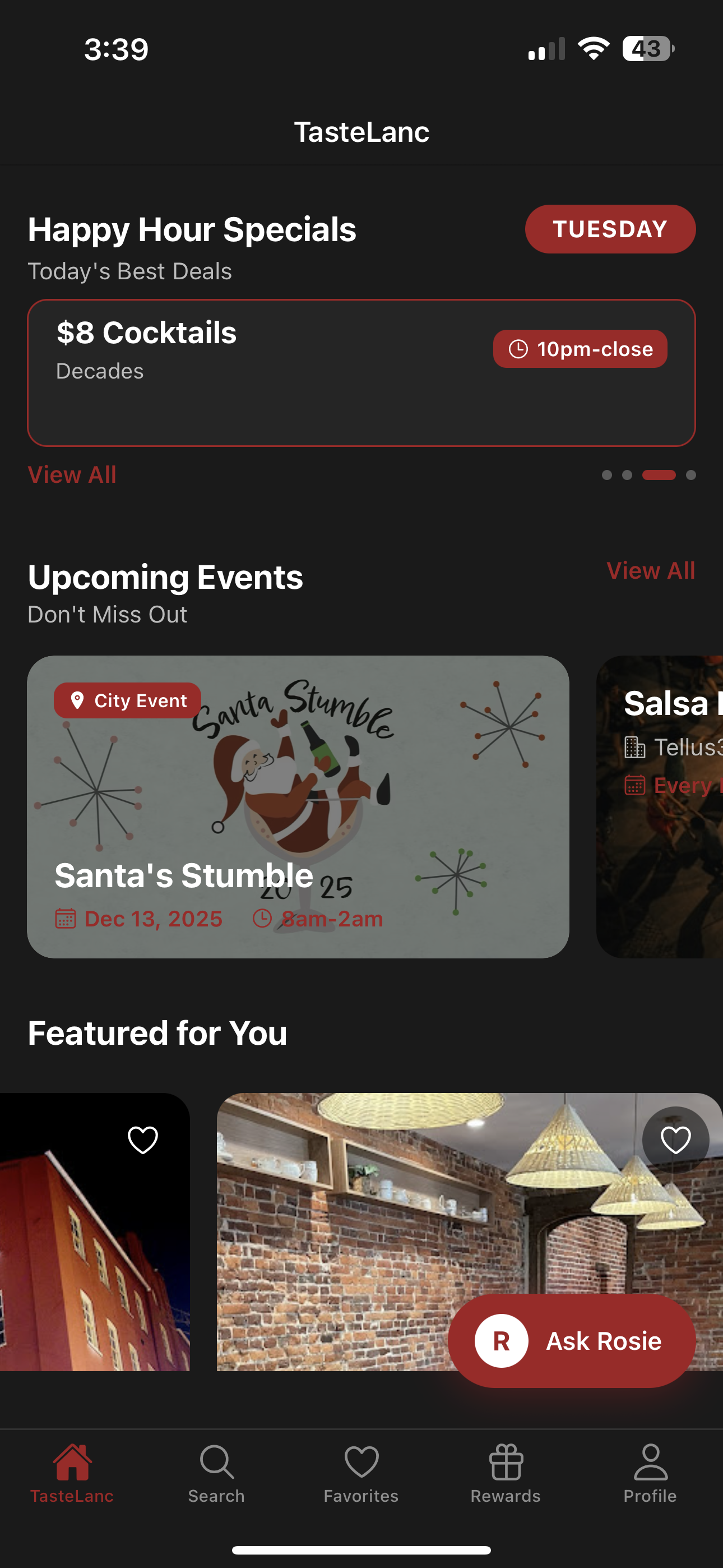Image resolution: width=723 pixels, height=1568 pixels.
Task: View all Upcoming Events
Action: click(650, 570)
